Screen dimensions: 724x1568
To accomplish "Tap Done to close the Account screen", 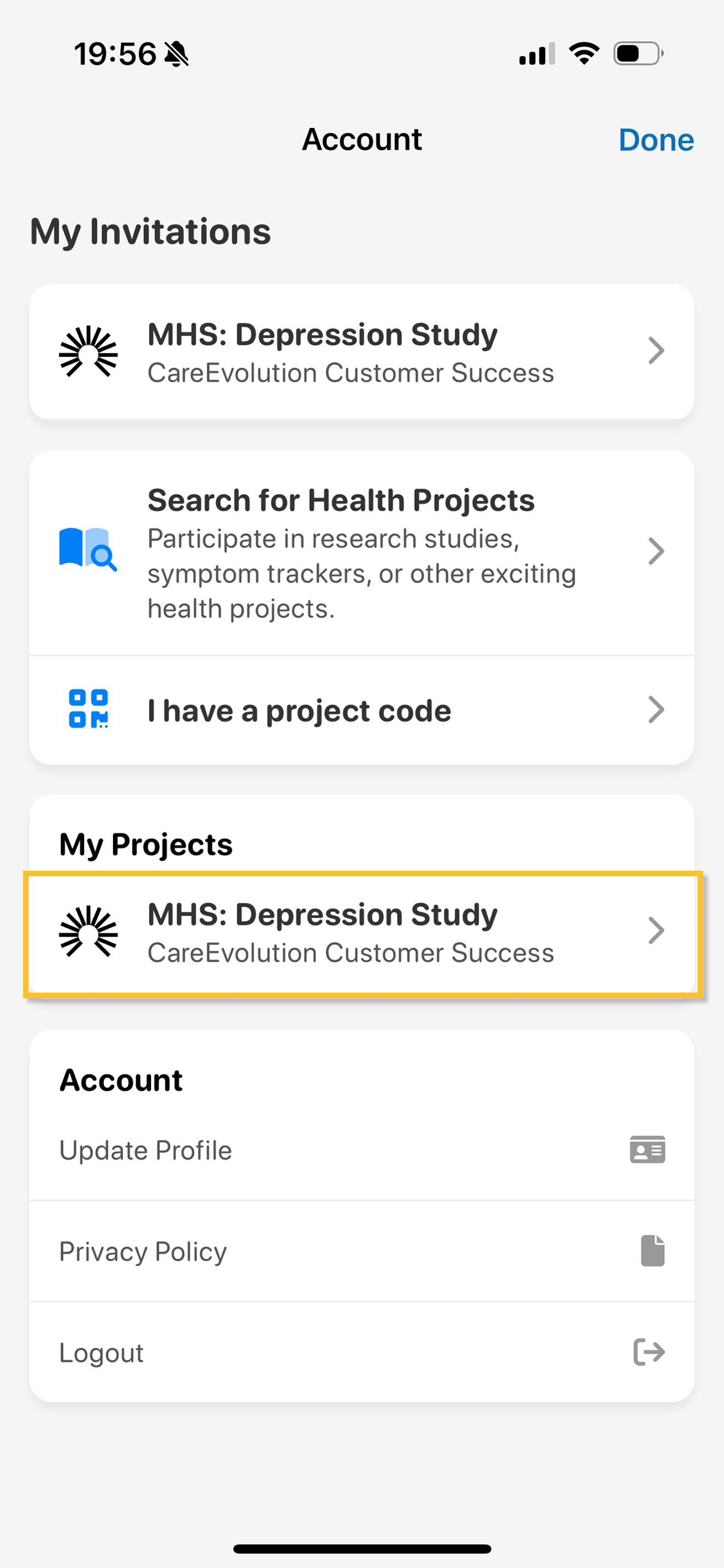I will (x=656, y=139).
